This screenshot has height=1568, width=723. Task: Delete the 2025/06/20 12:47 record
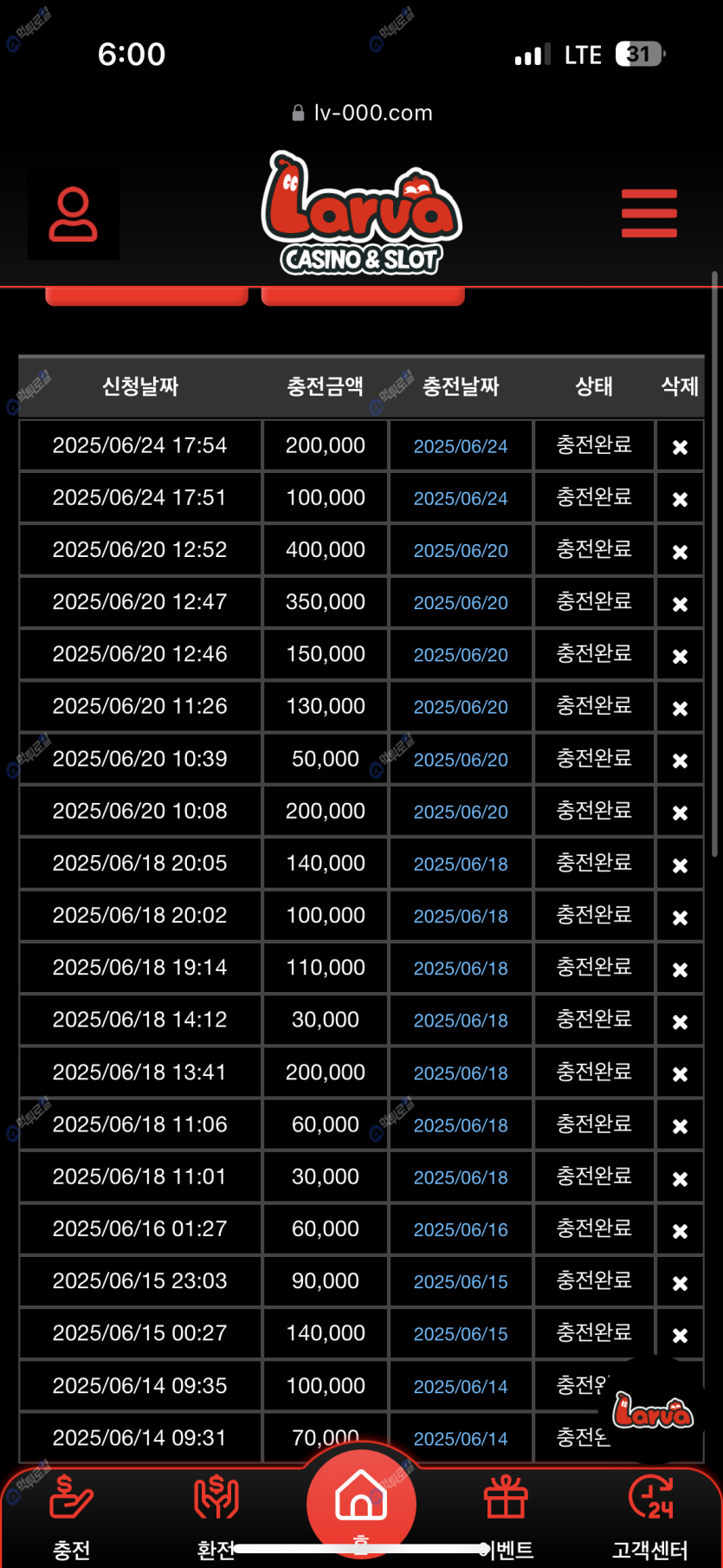pyautogui.click(x=680, y=604)
